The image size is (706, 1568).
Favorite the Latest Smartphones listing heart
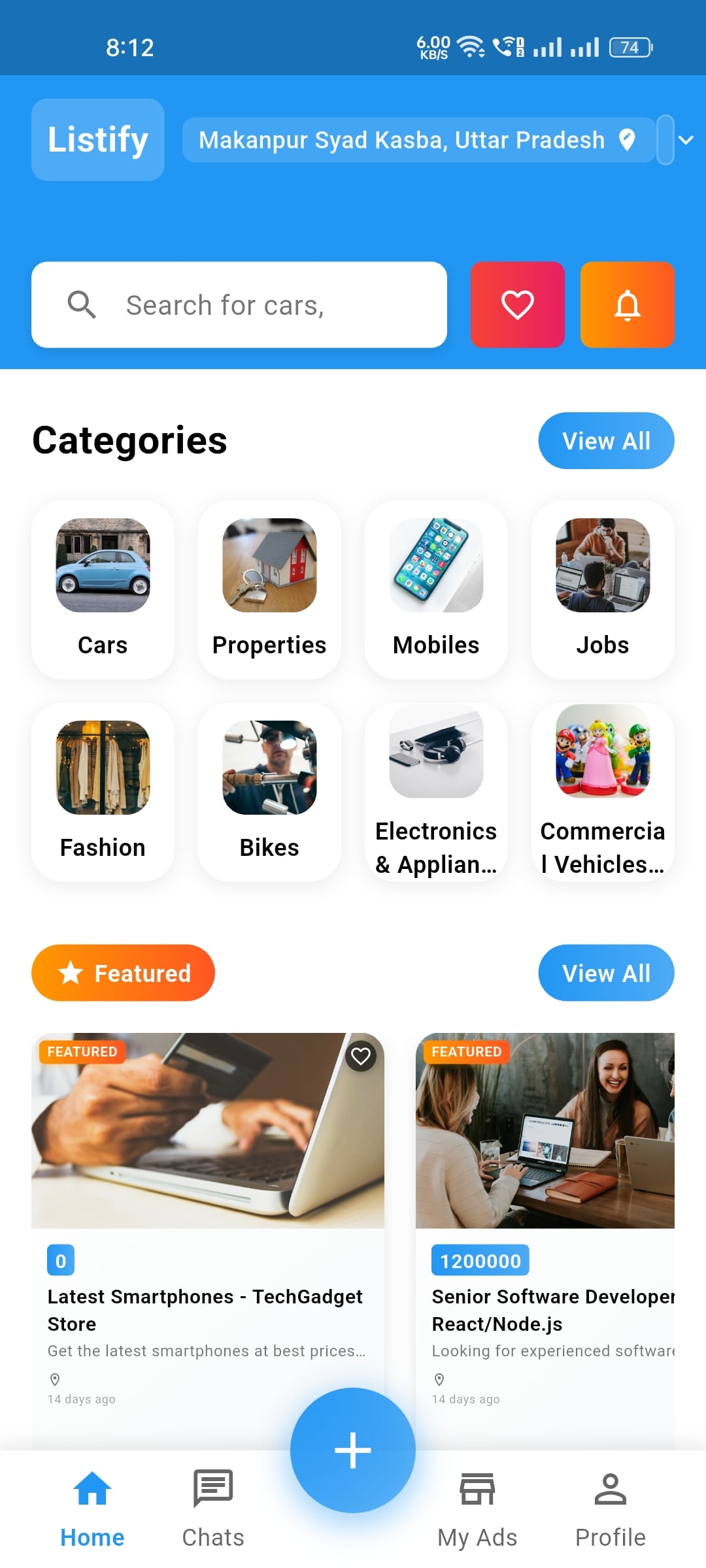(x=361, y=1056)
